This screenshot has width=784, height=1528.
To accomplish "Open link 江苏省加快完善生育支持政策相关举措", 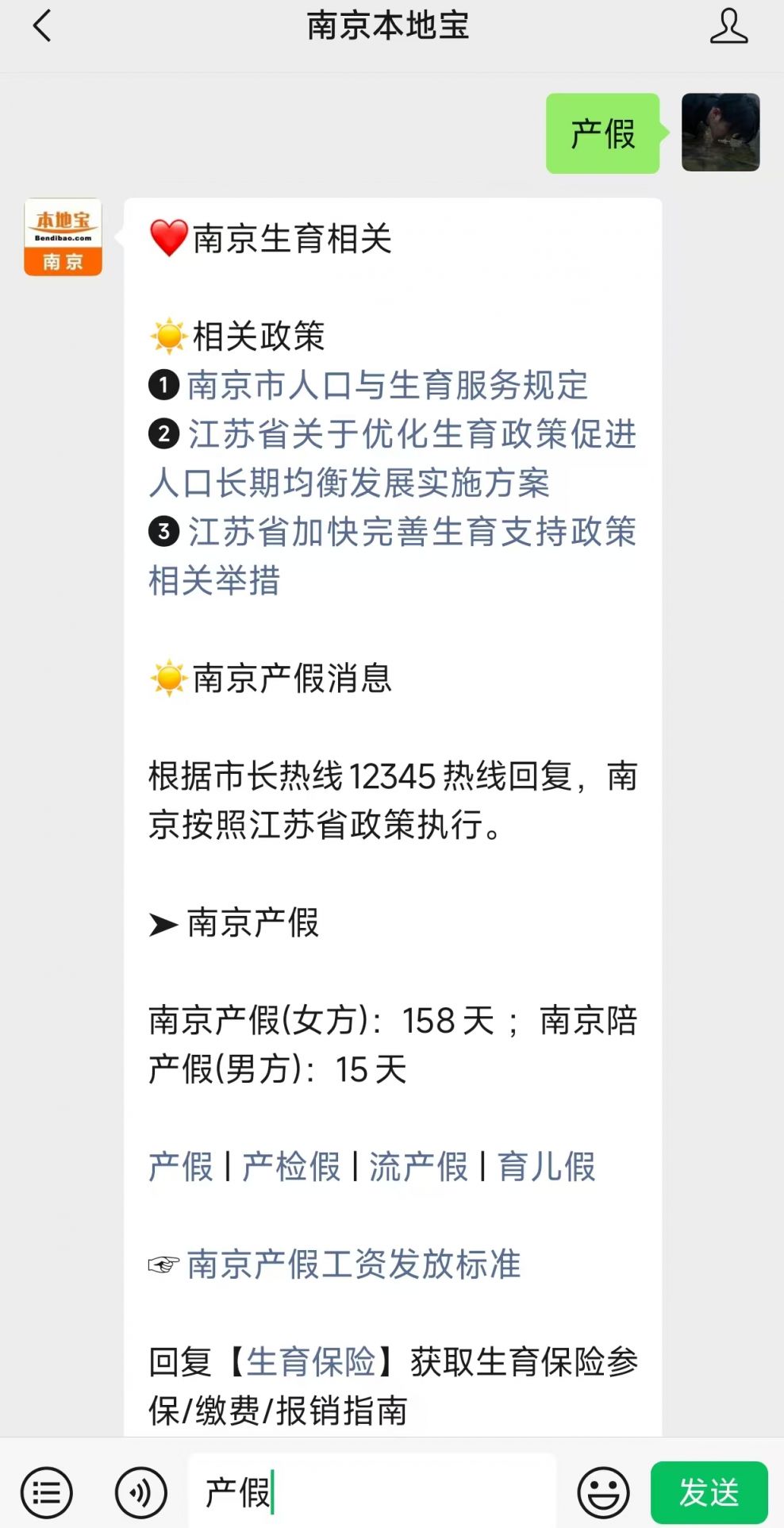I will pyautogui.click(x=411, y=532).
